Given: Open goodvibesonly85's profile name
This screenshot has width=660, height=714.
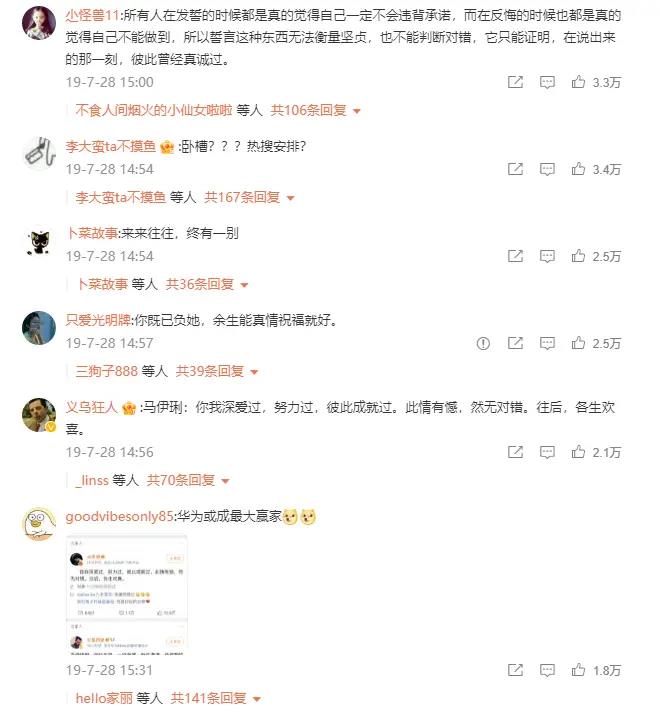Looking at the screenshot, I should click(118, 517).
